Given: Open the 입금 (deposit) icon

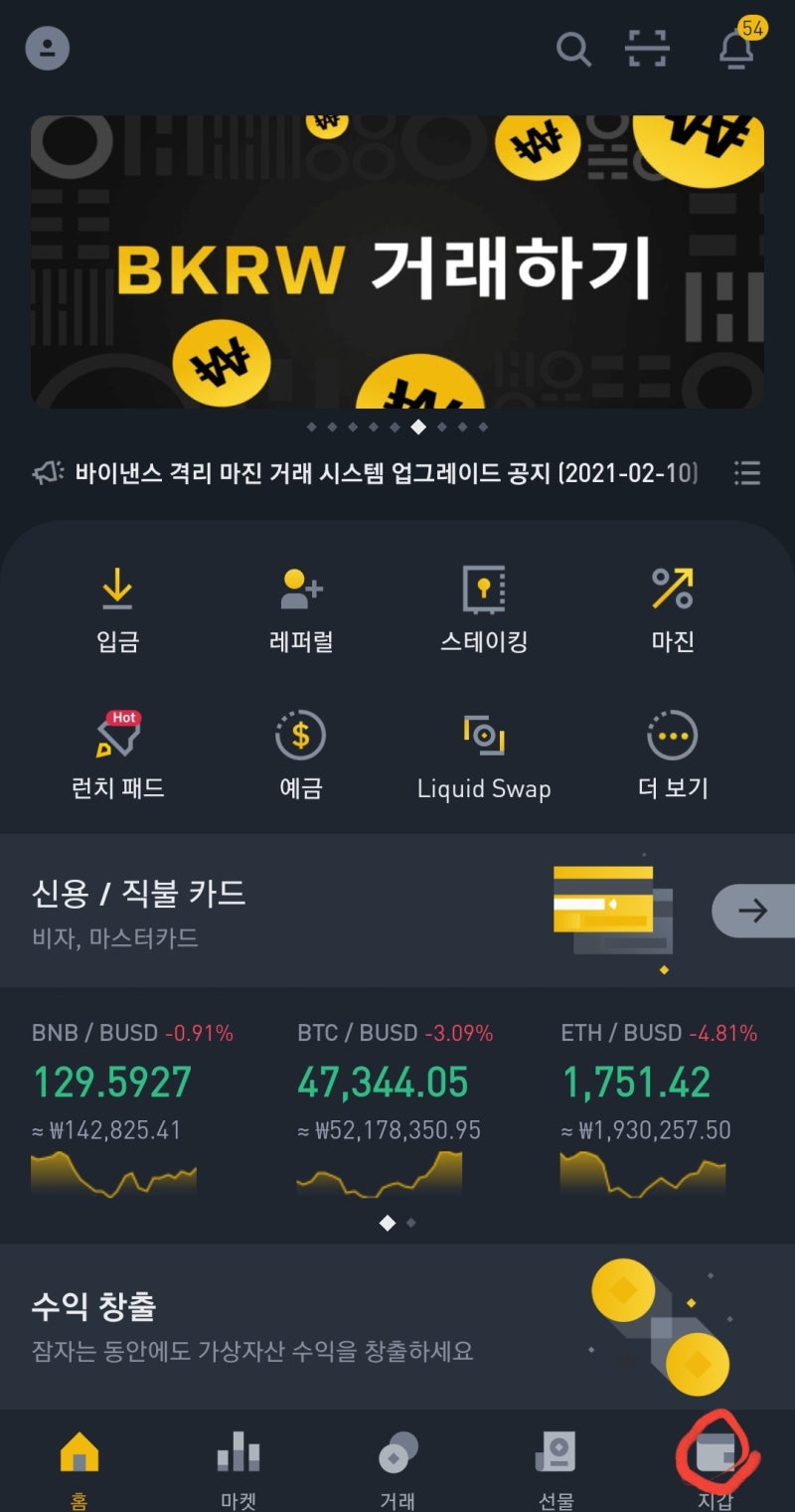Looking at the screenshot, I should point(117,606).
